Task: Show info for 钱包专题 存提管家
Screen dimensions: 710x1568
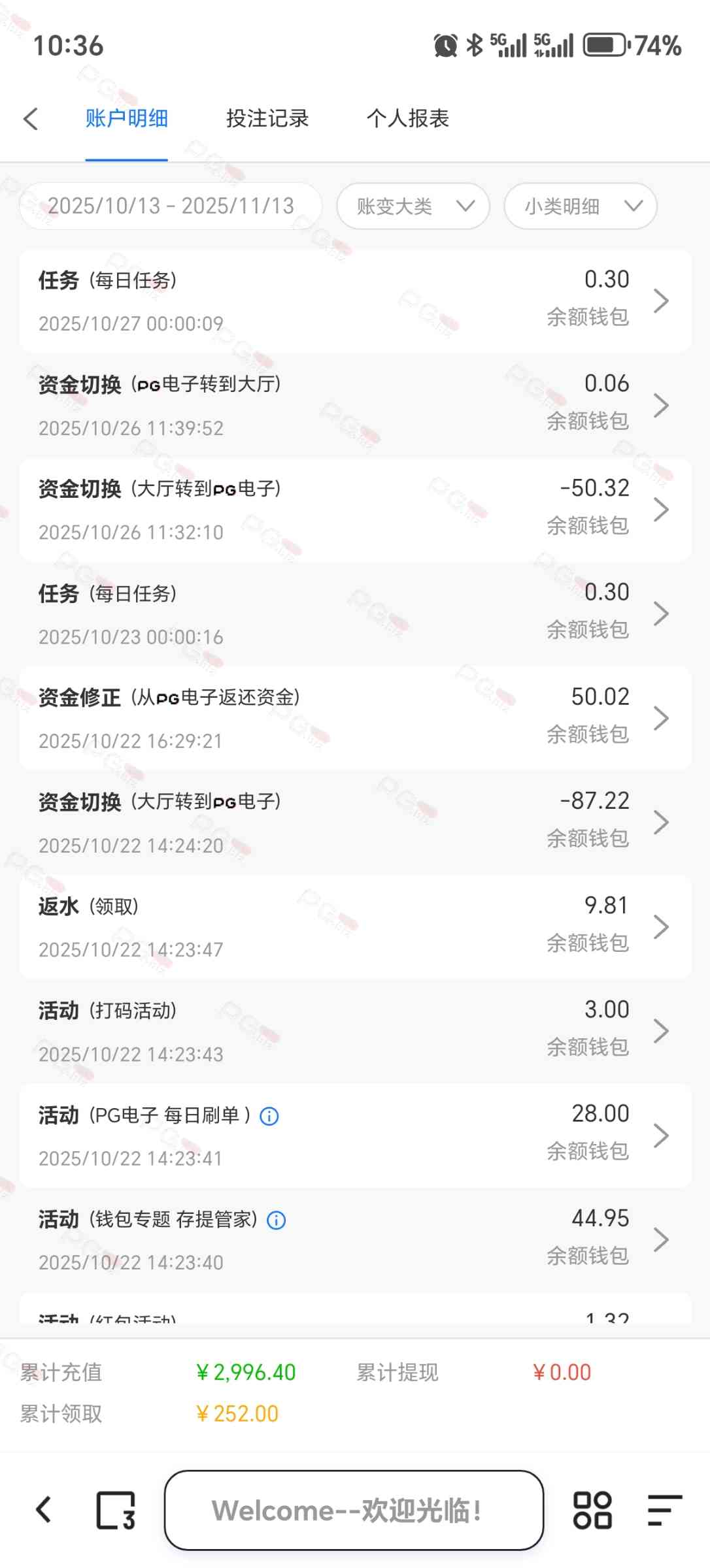Action: coord(277,1220)
